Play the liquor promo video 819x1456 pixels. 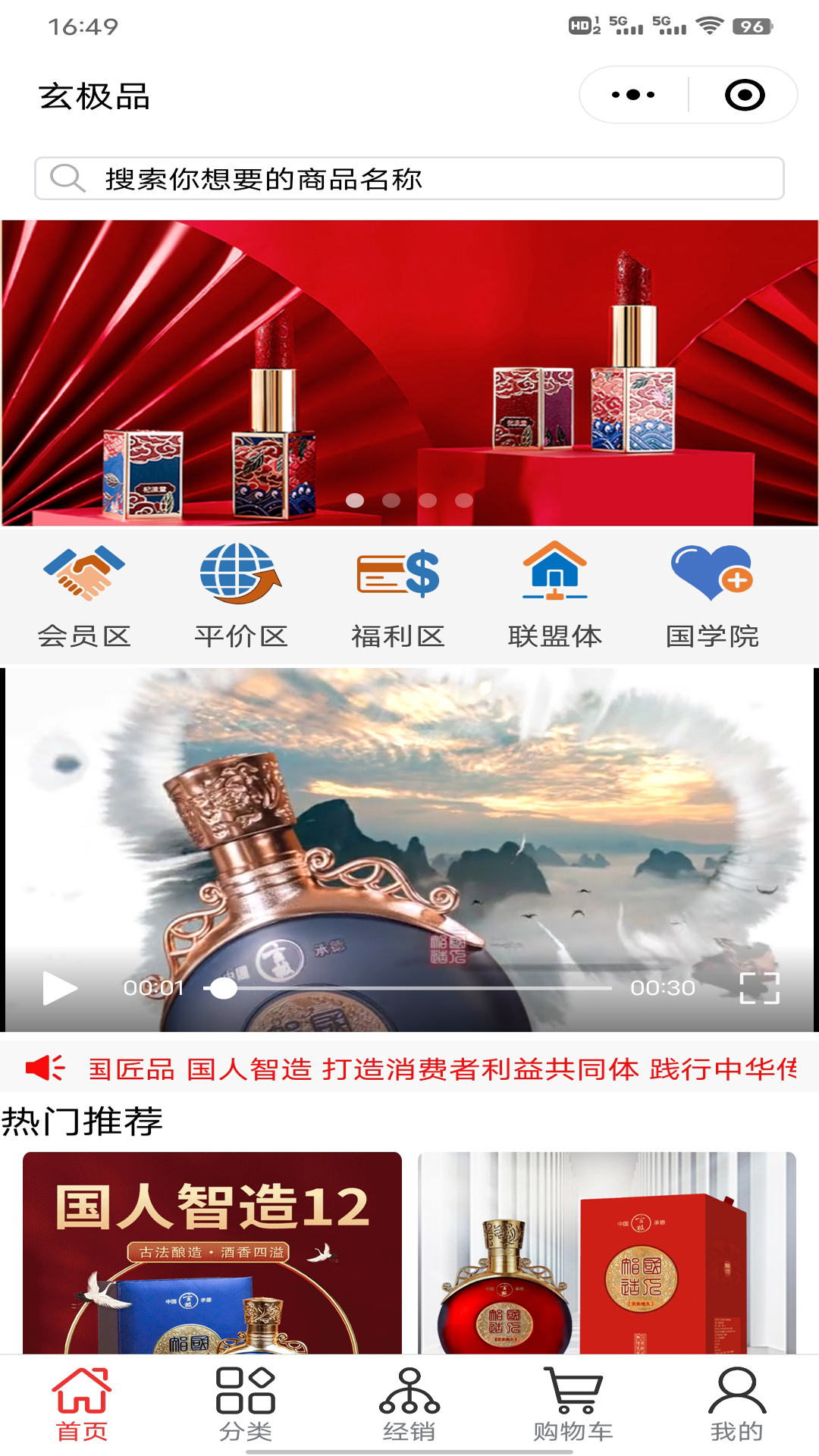pyautogui.click(x=60, y=988)
